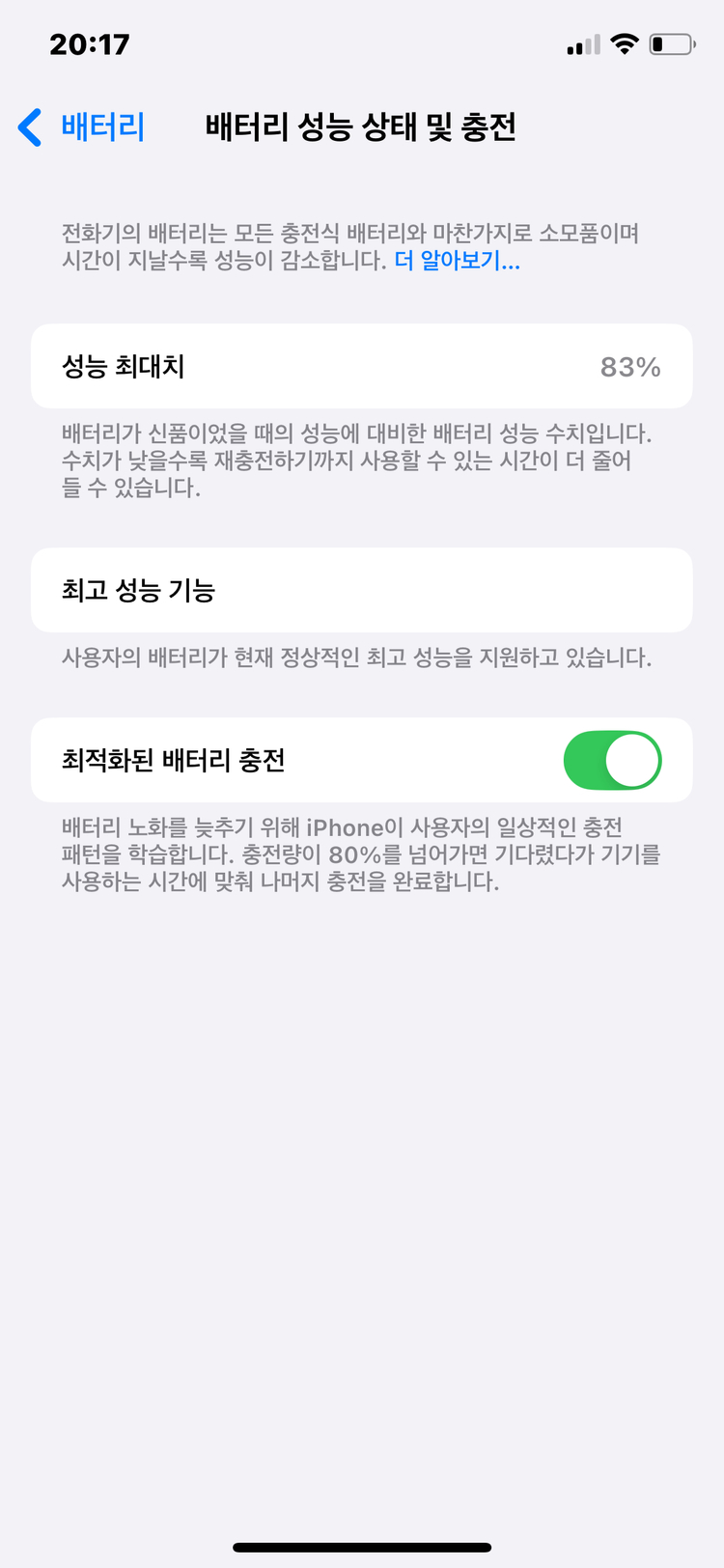Tap the battery level icon in status bar
724x1568 pixels.
coord(673,43)
